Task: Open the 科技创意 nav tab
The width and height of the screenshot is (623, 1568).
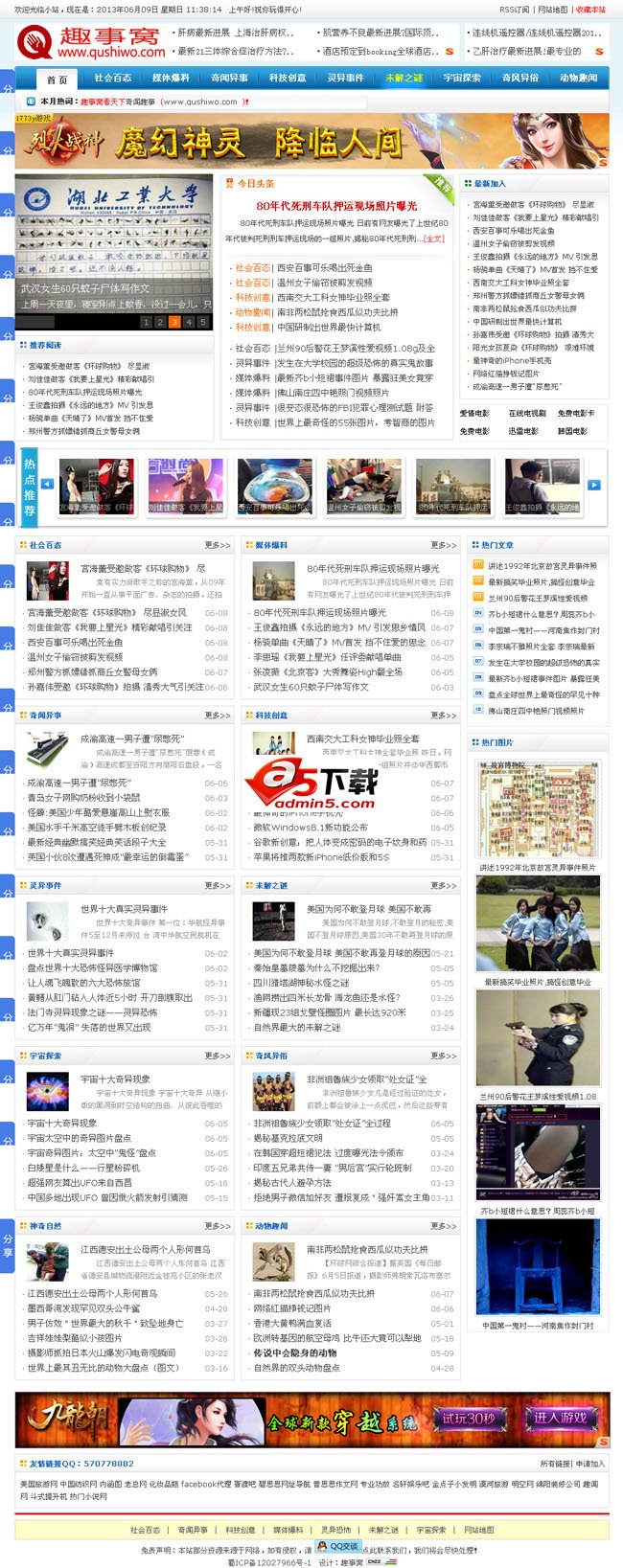Action: click(288, 79)
